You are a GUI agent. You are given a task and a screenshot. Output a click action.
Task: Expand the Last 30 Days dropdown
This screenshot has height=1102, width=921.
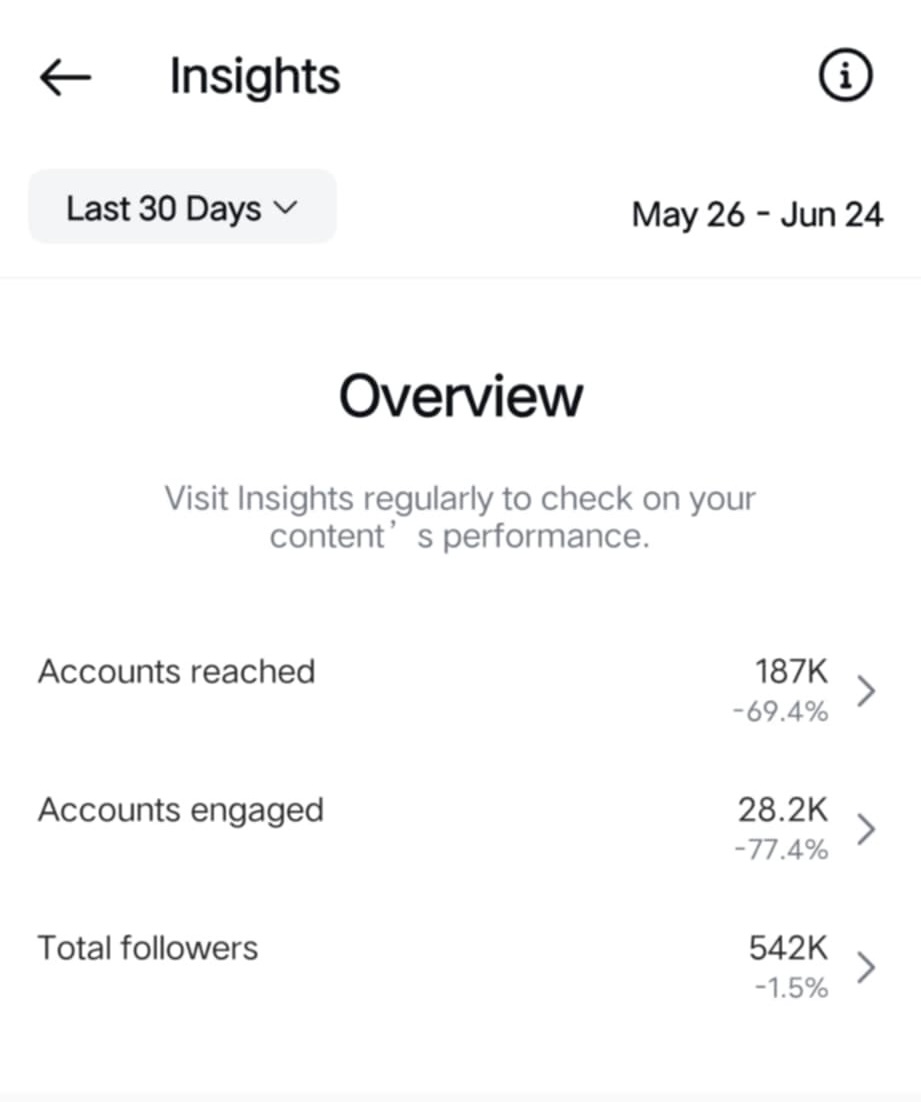(182, 208)
